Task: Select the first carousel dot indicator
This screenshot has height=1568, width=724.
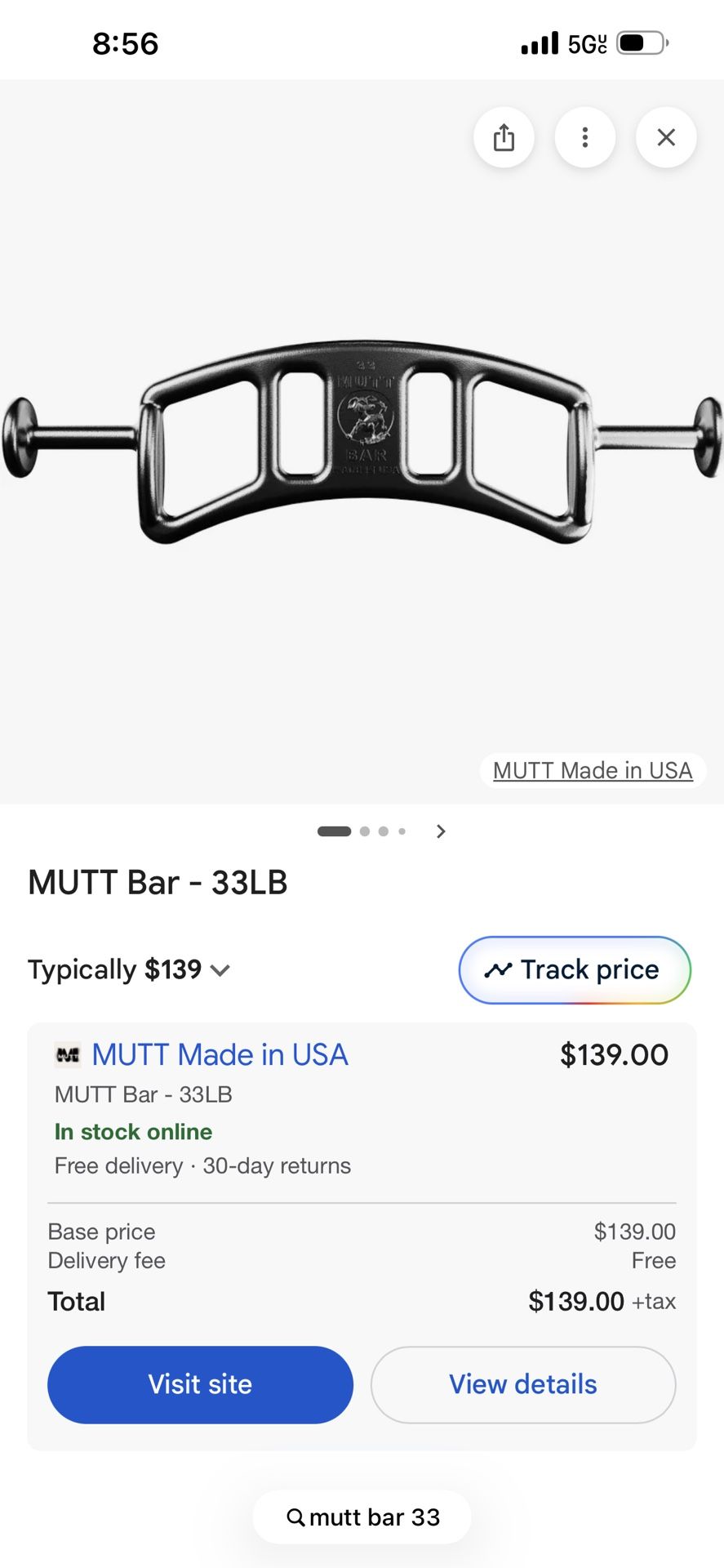Action: (334, 831)
